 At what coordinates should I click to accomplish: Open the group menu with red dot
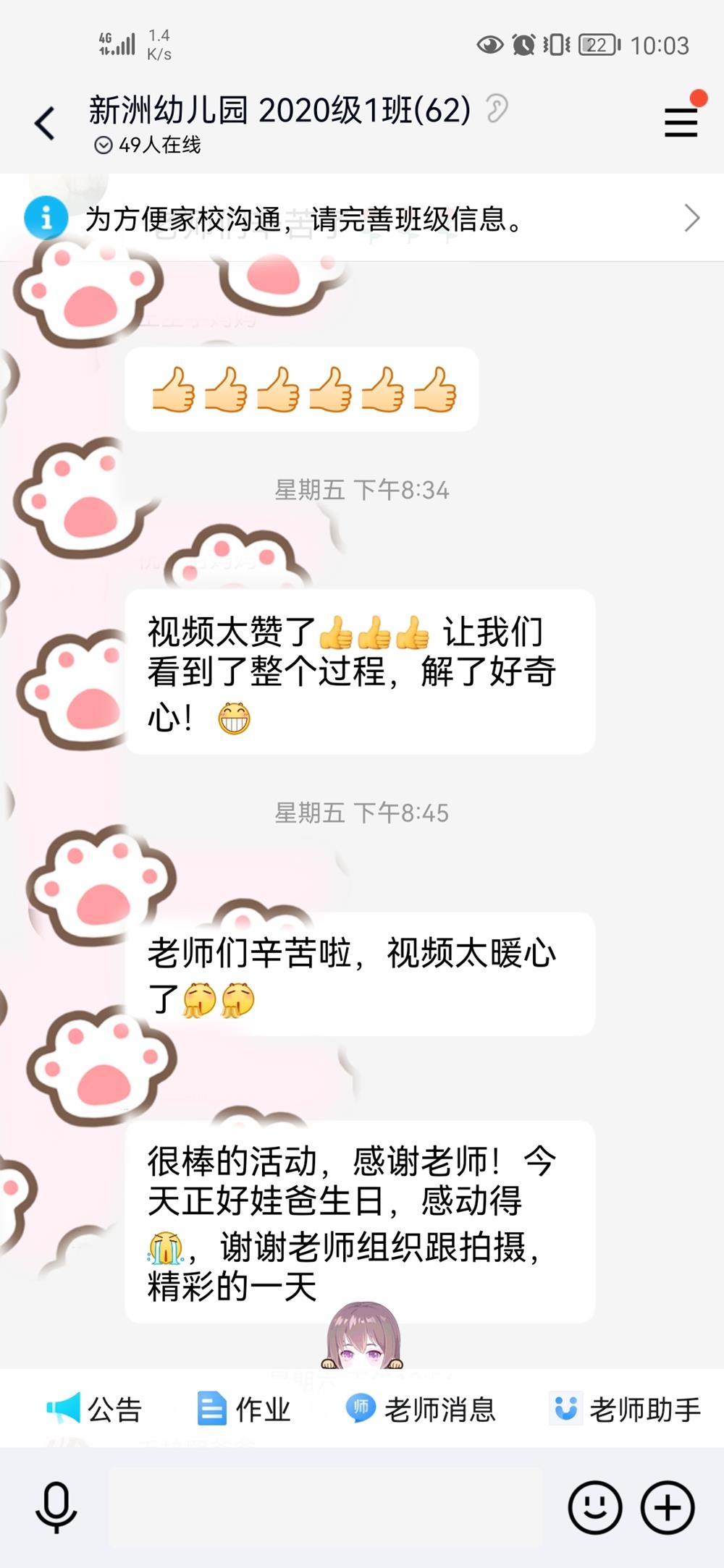(681, 122)
